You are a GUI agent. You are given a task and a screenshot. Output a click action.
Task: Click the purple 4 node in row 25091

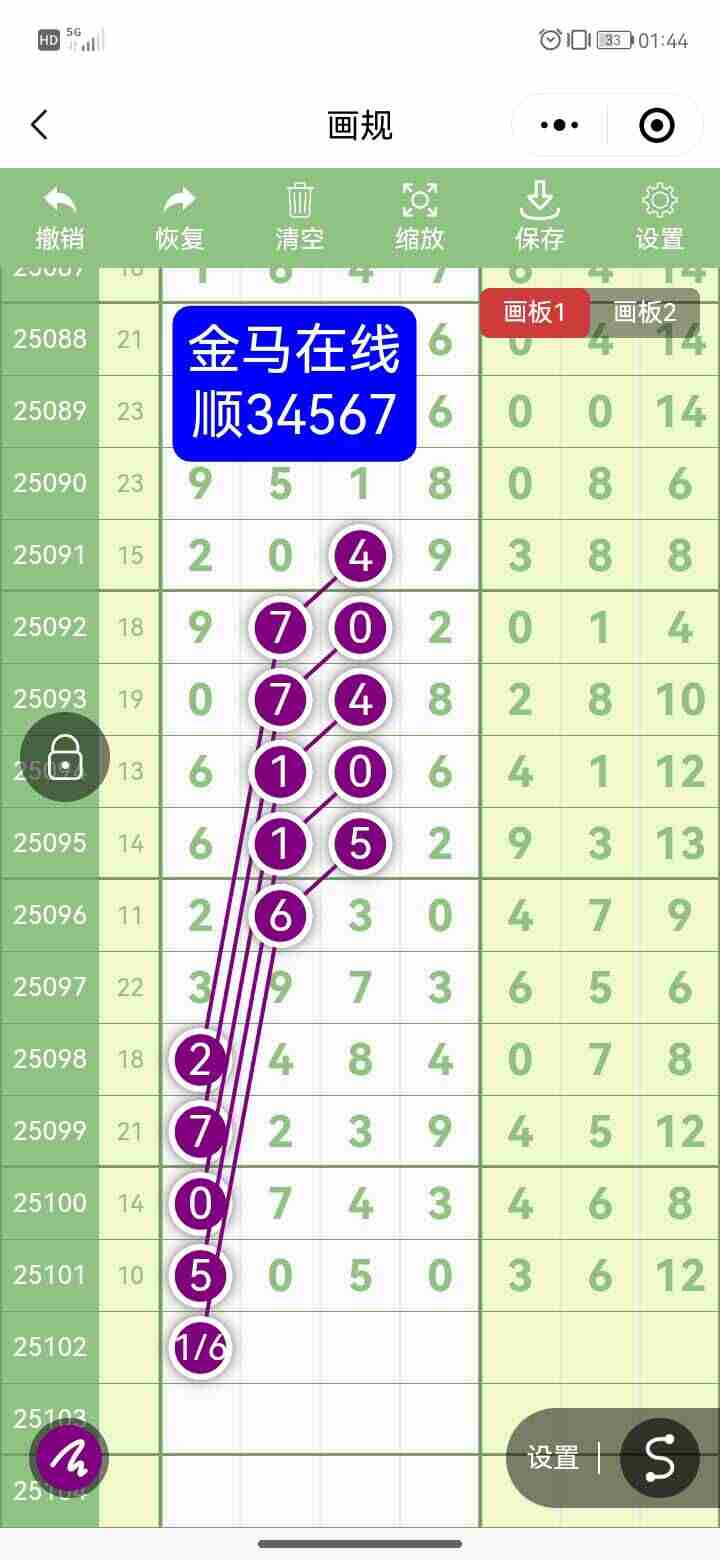point(360,557)
